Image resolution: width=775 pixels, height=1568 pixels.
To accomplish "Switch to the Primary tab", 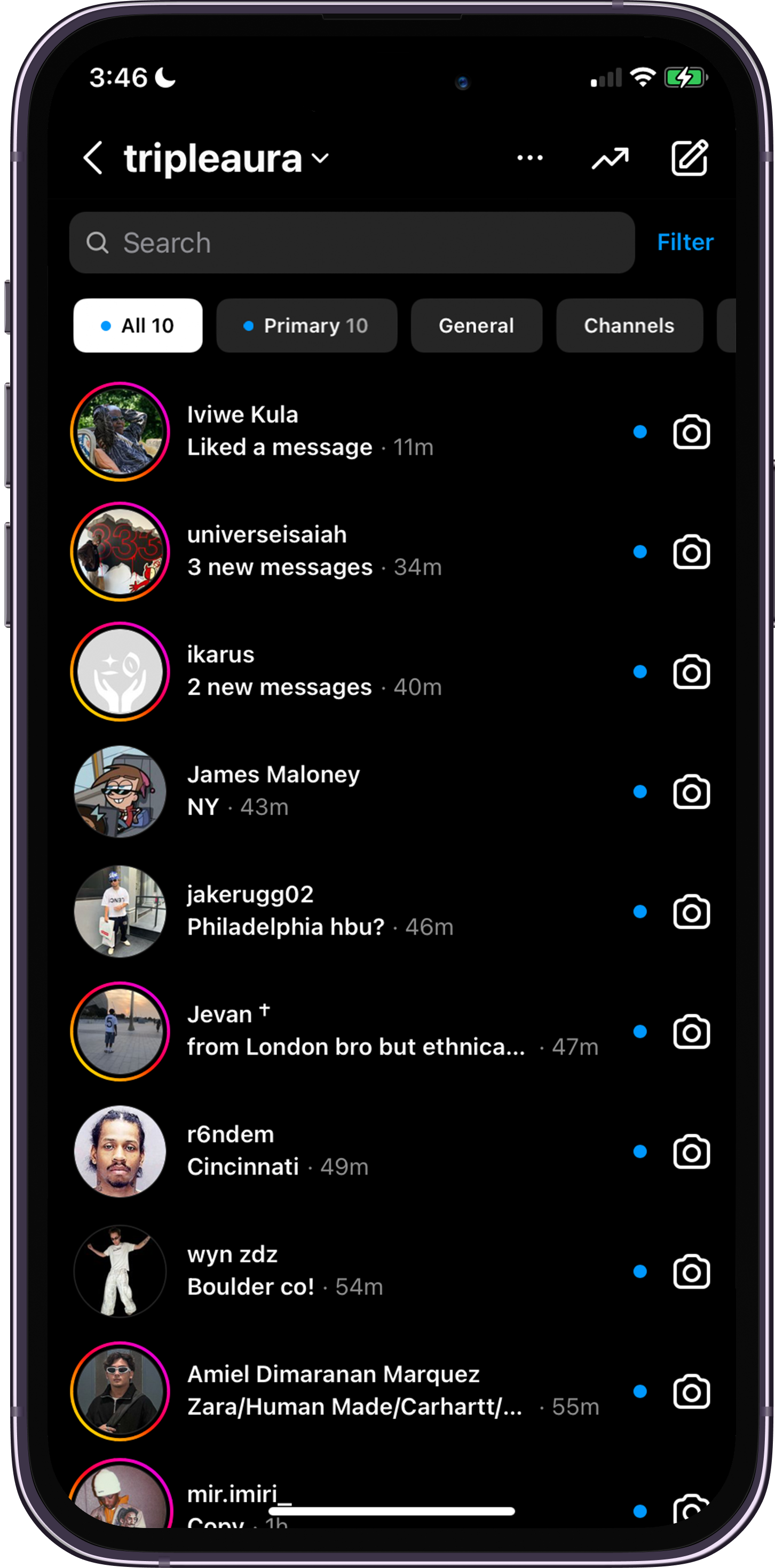I will 306,325.
